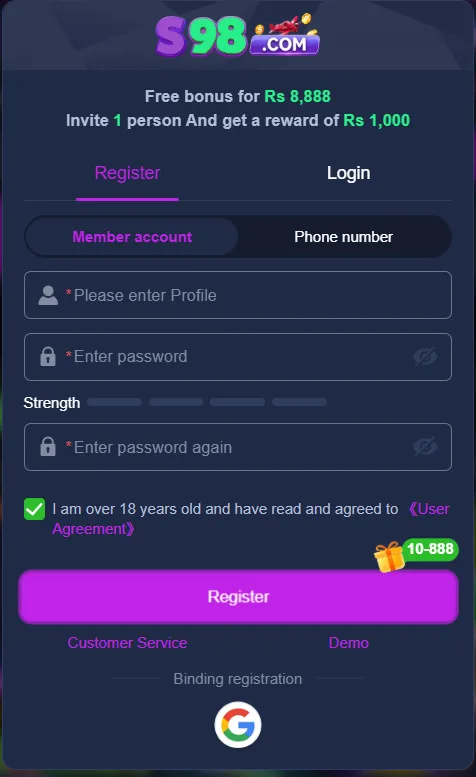The height and width of the screenshot is (777, 476).
Task: Show password in Enter password again field
Action: (x=425, y=447)
